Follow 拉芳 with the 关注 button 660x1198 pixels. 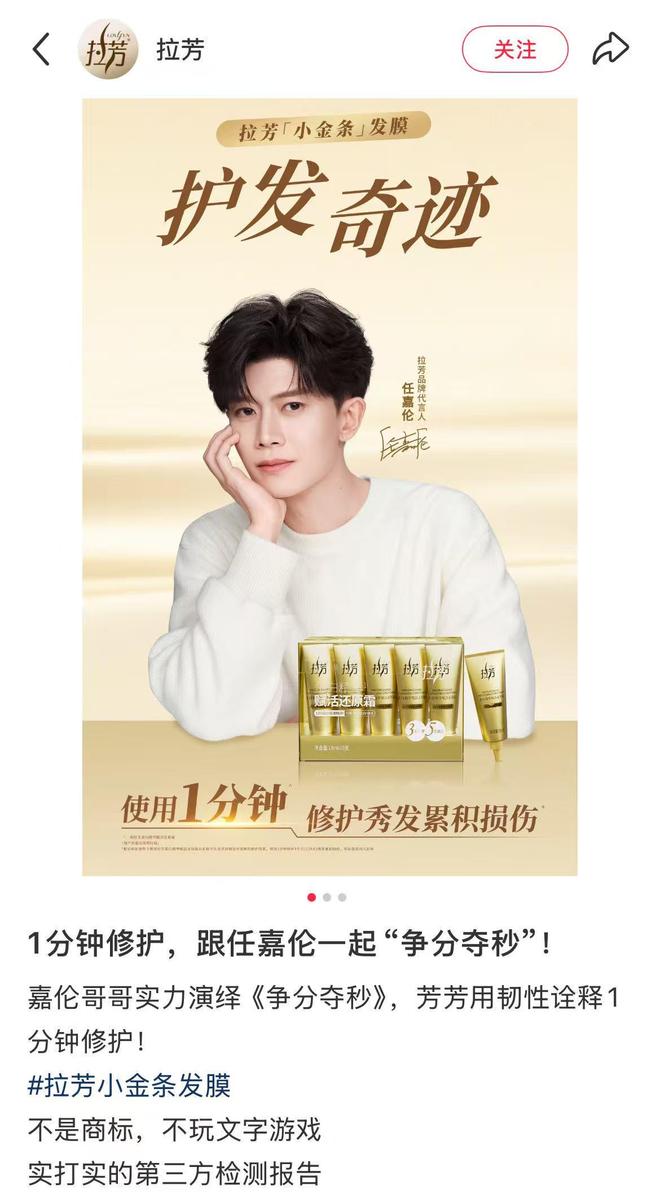click(514, 49)
